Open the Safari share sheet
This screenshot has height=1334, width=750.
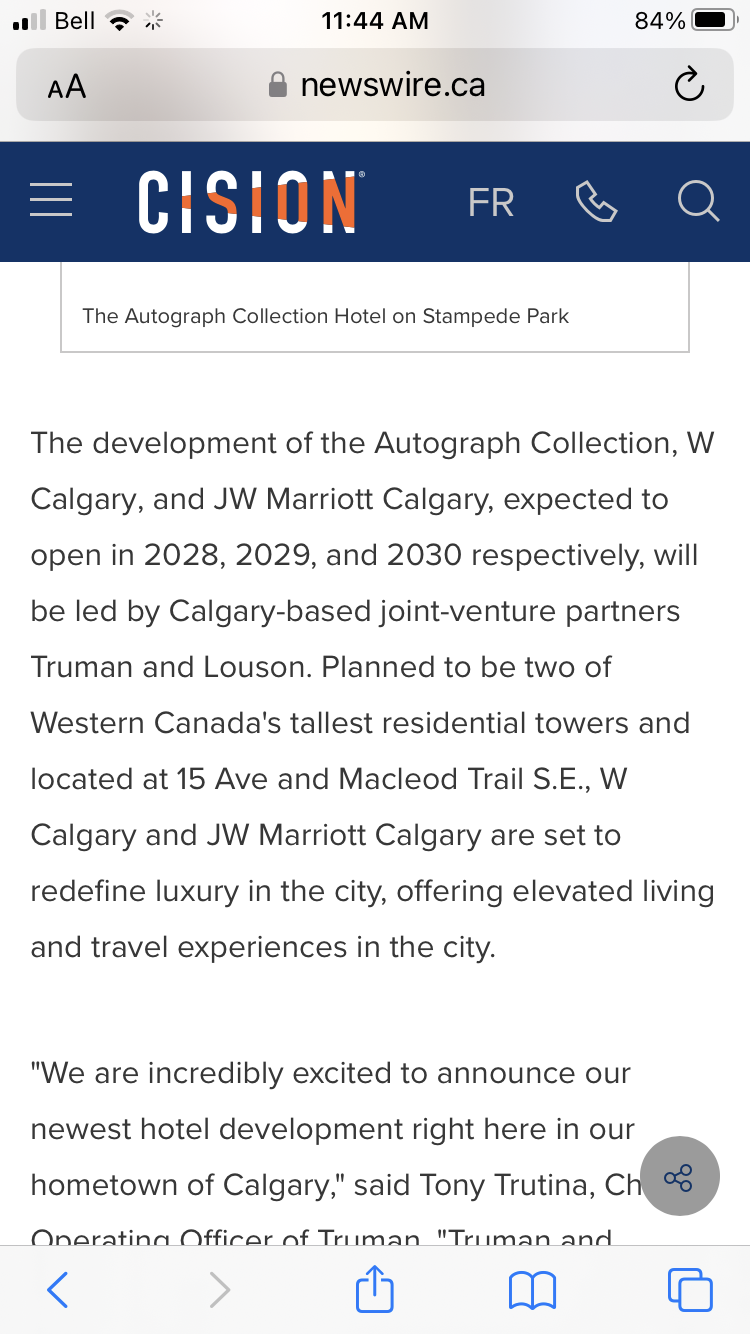[375, 1290]
